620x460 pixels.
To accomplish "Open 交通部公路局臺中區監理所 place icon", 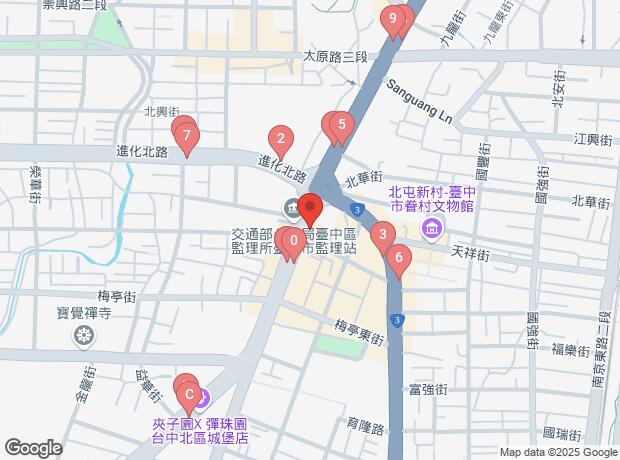I will pyautogui.click(x=291, y=208).
